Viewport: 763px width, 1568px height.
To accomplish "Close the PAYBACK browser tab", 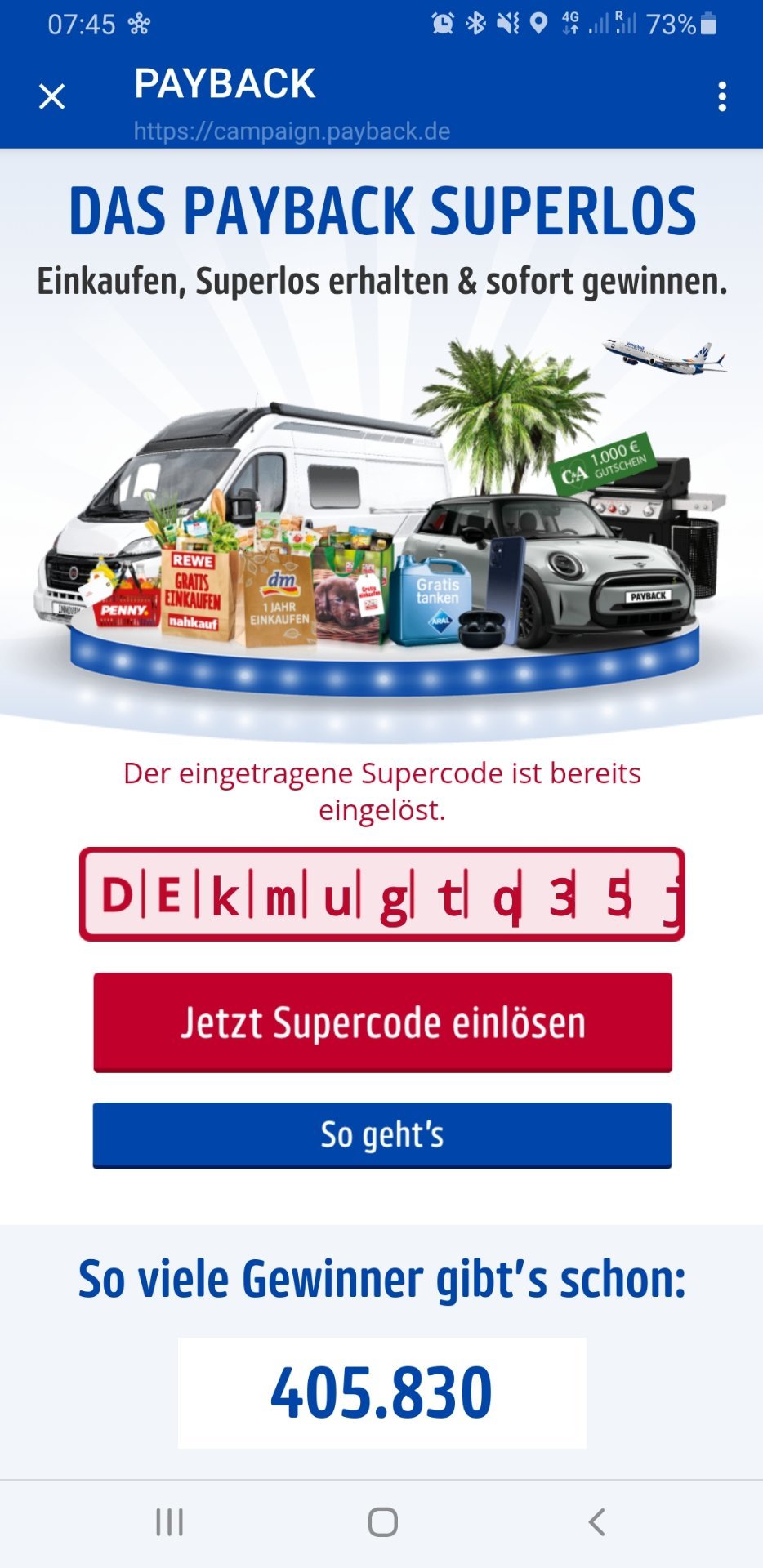I will (52, 96).
